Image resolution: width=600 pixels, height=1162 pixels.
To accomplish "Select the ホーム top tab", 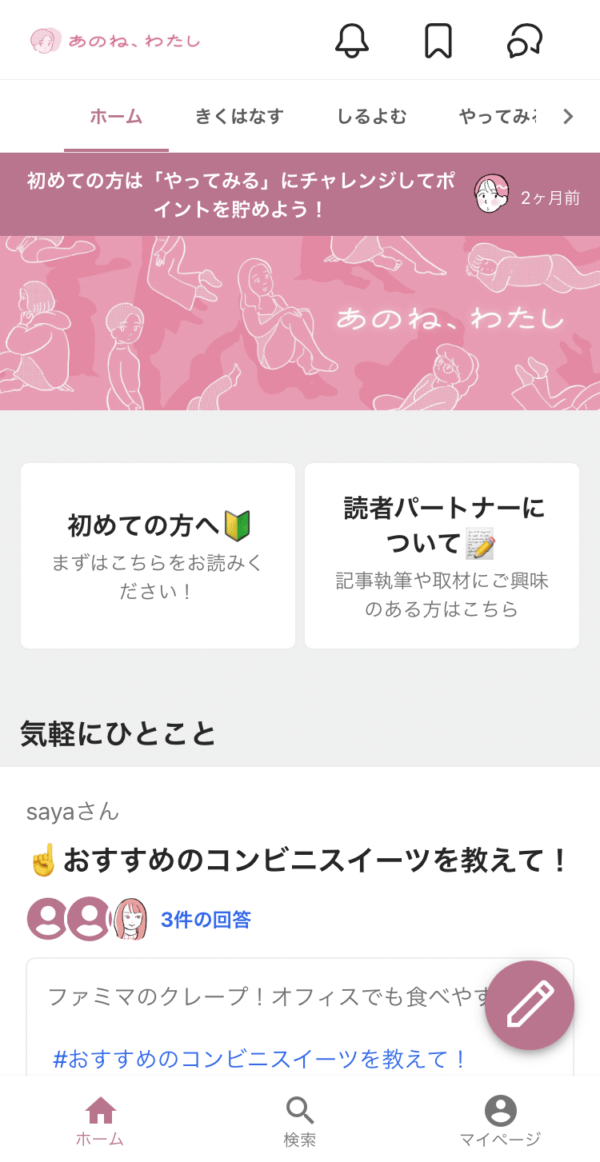I will point(116,117).
